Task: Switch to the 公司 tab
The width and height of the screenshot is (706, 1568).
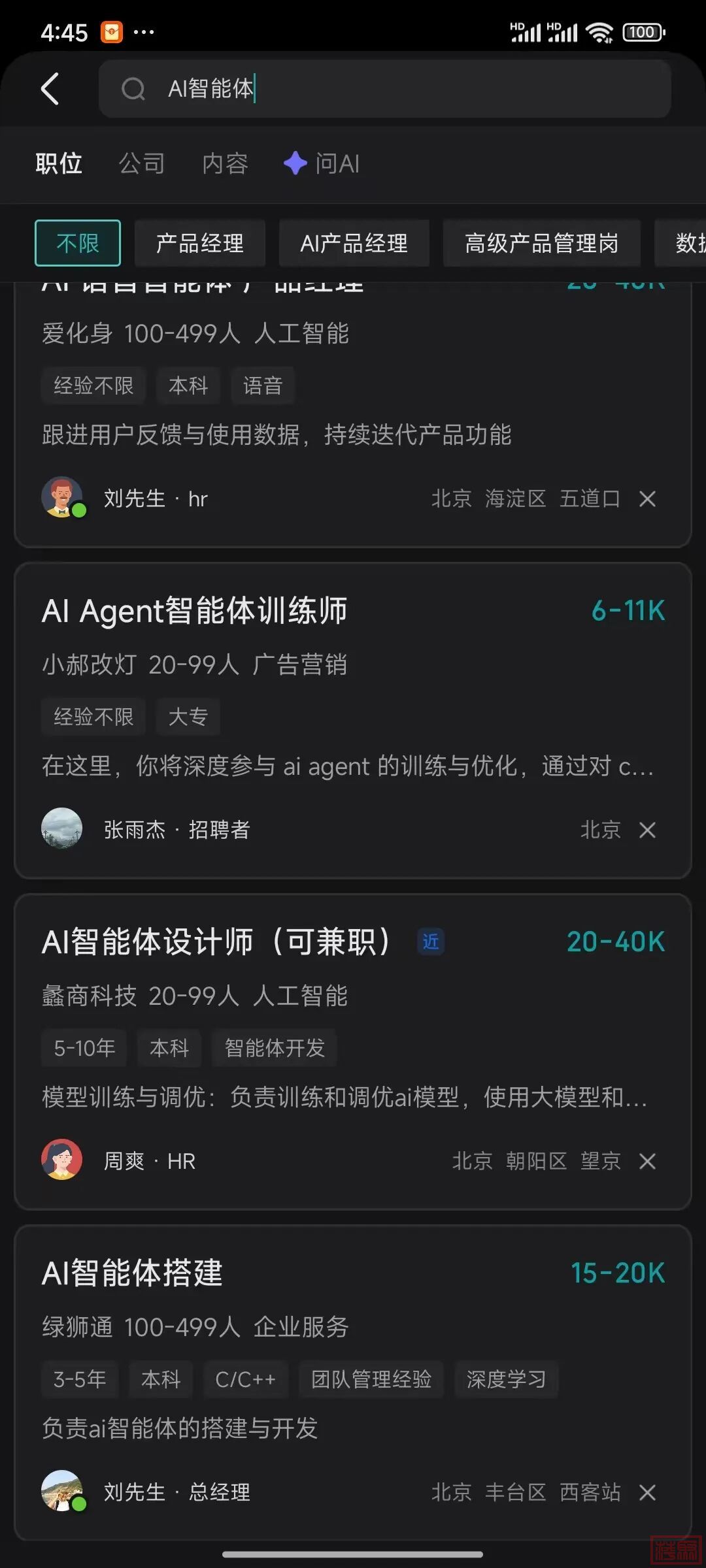Action: [x=142, y=163]
